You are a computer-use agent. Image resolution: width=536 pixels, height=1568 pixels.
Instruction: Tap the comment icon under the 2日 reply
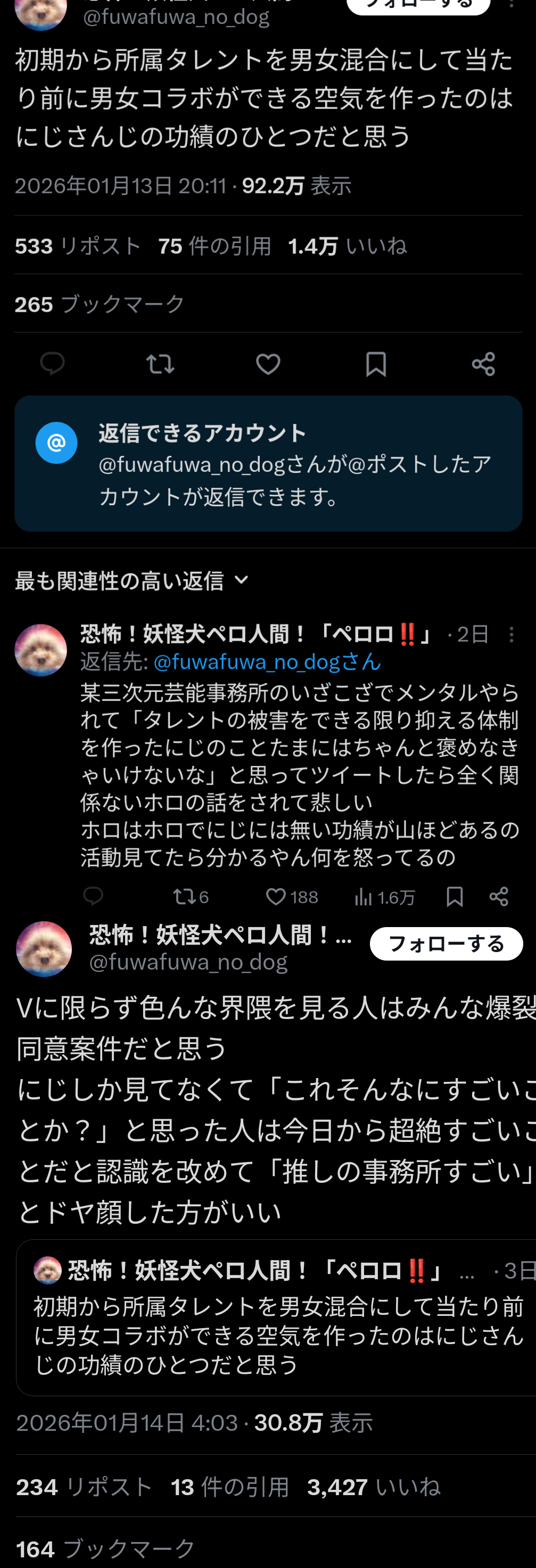pyautogui.click(x=93, y=897)
